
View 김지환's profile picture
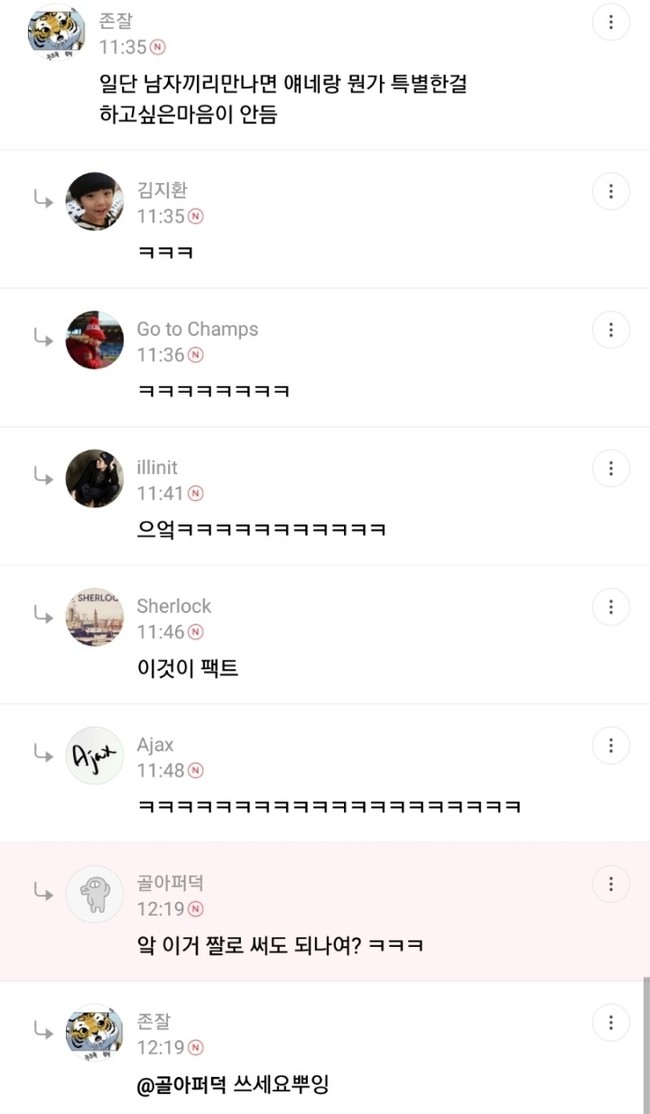pos(94,201)
